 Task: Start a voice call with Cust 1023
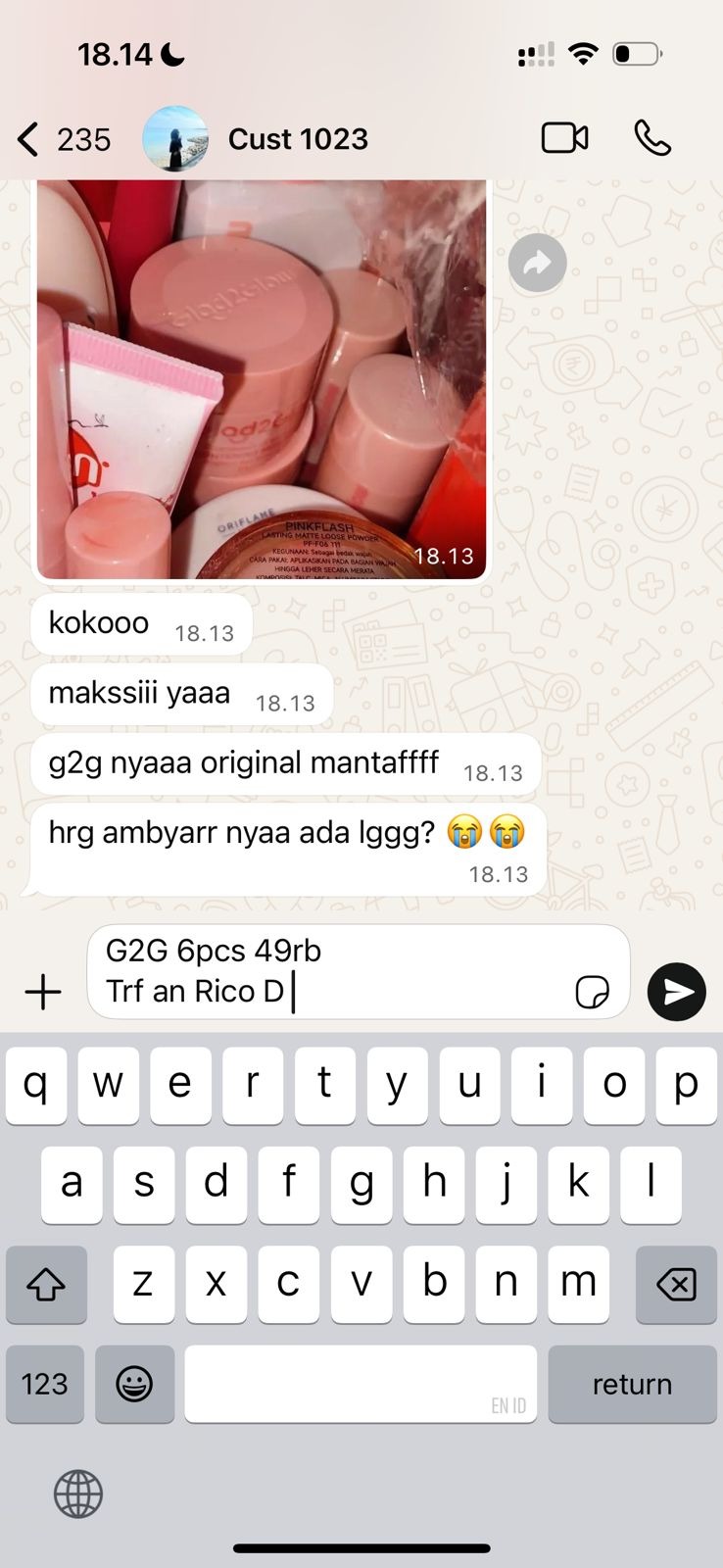652,138
